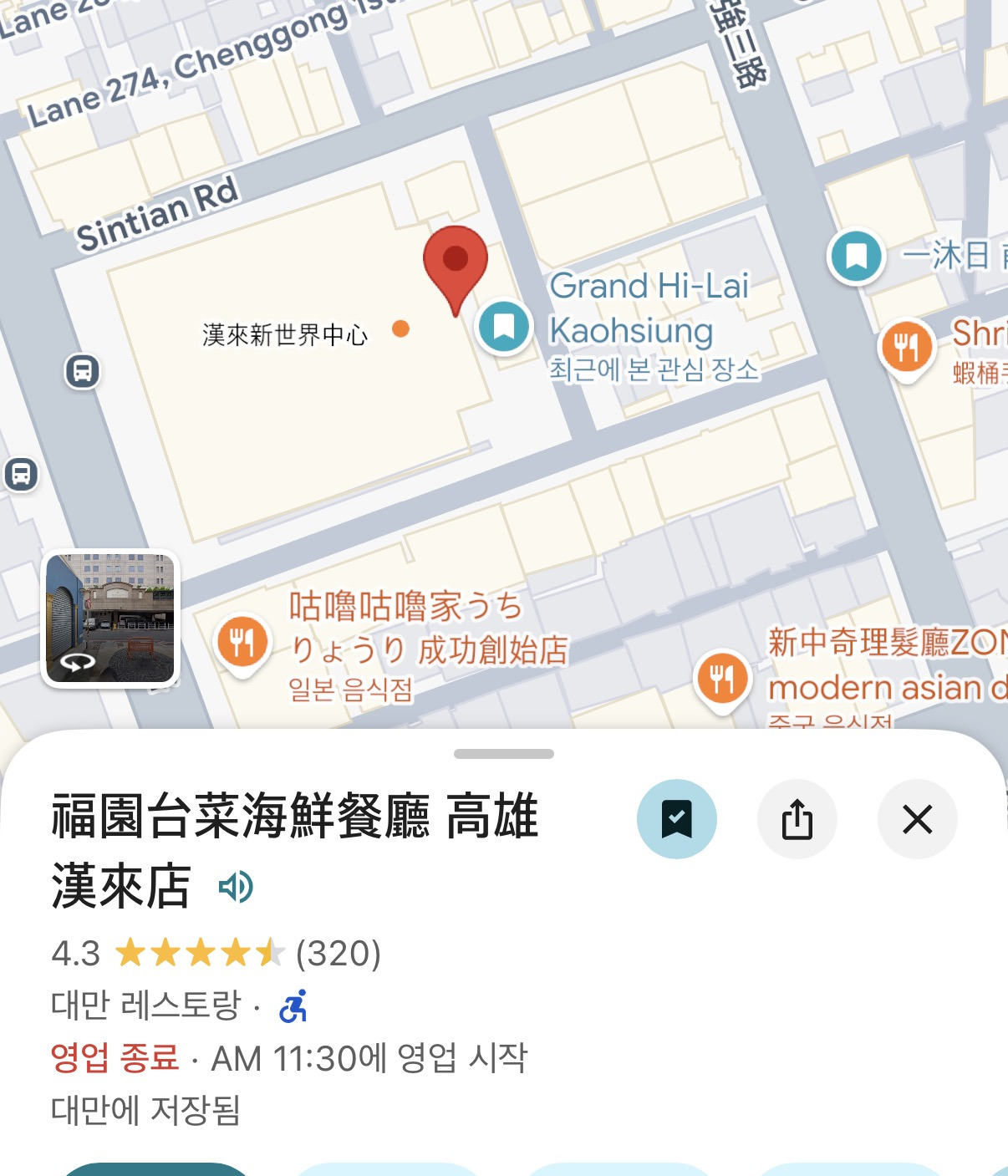Open the 咕嚕咕嚕家 Japanese restaurant pin
Viewport: 1008px width, 1176px height.
[x=242, y=642]
